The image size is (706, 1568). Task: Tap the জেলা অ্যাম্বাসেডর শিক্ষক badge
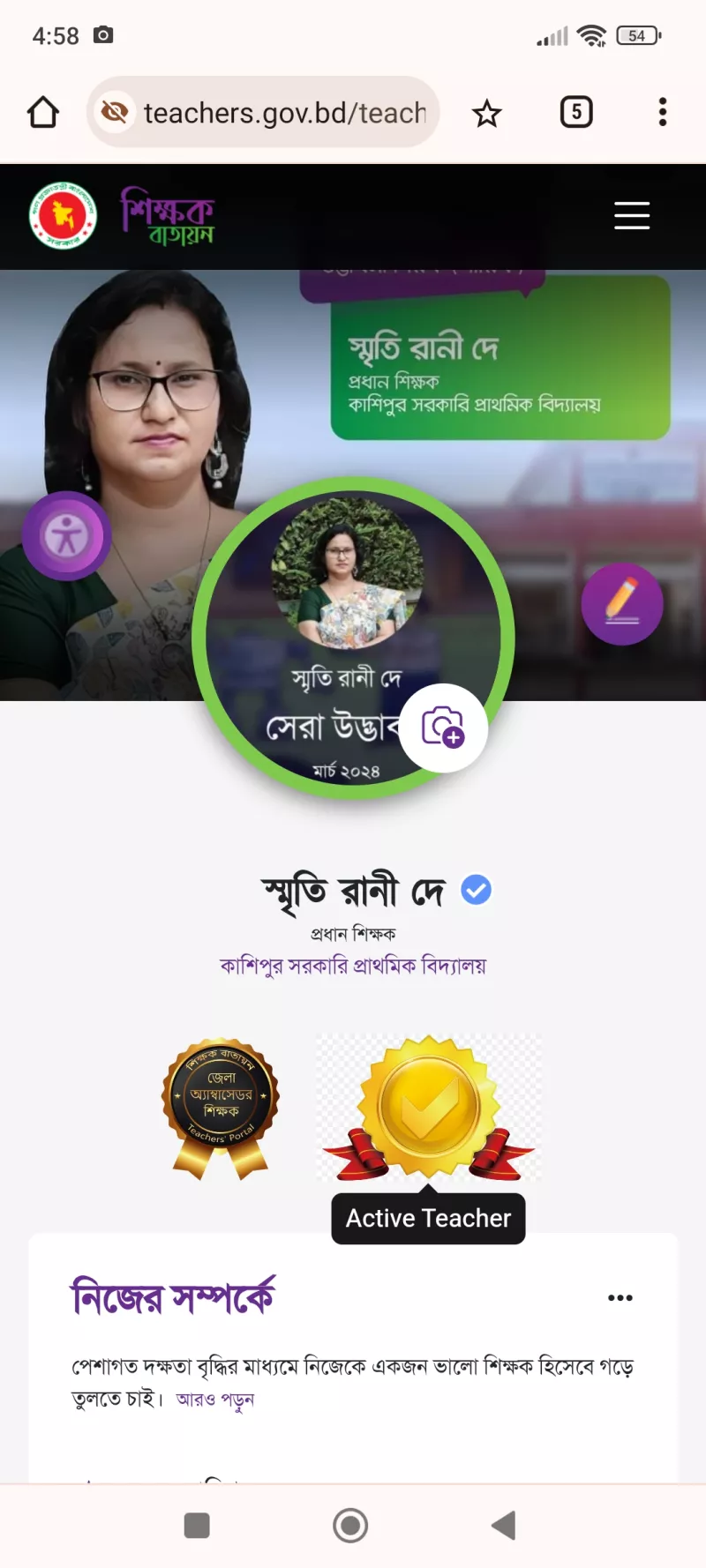(221, 1109)
